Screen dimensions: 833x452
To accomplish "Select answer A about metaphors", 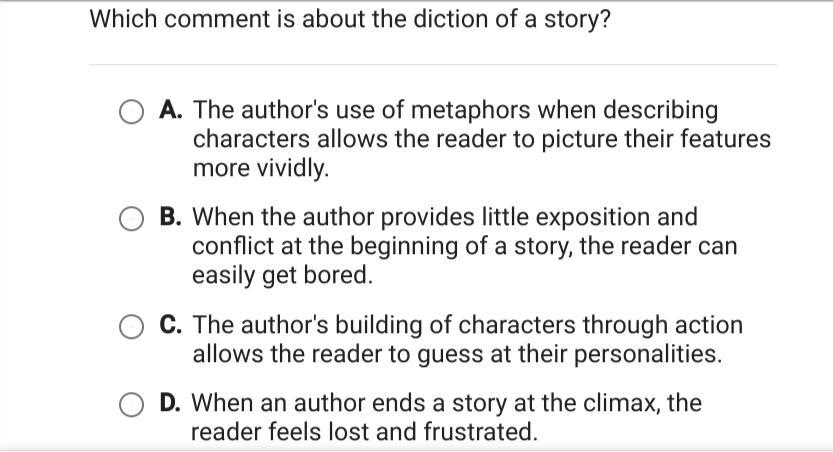I will pyautogui.click(x=131, y=112).
